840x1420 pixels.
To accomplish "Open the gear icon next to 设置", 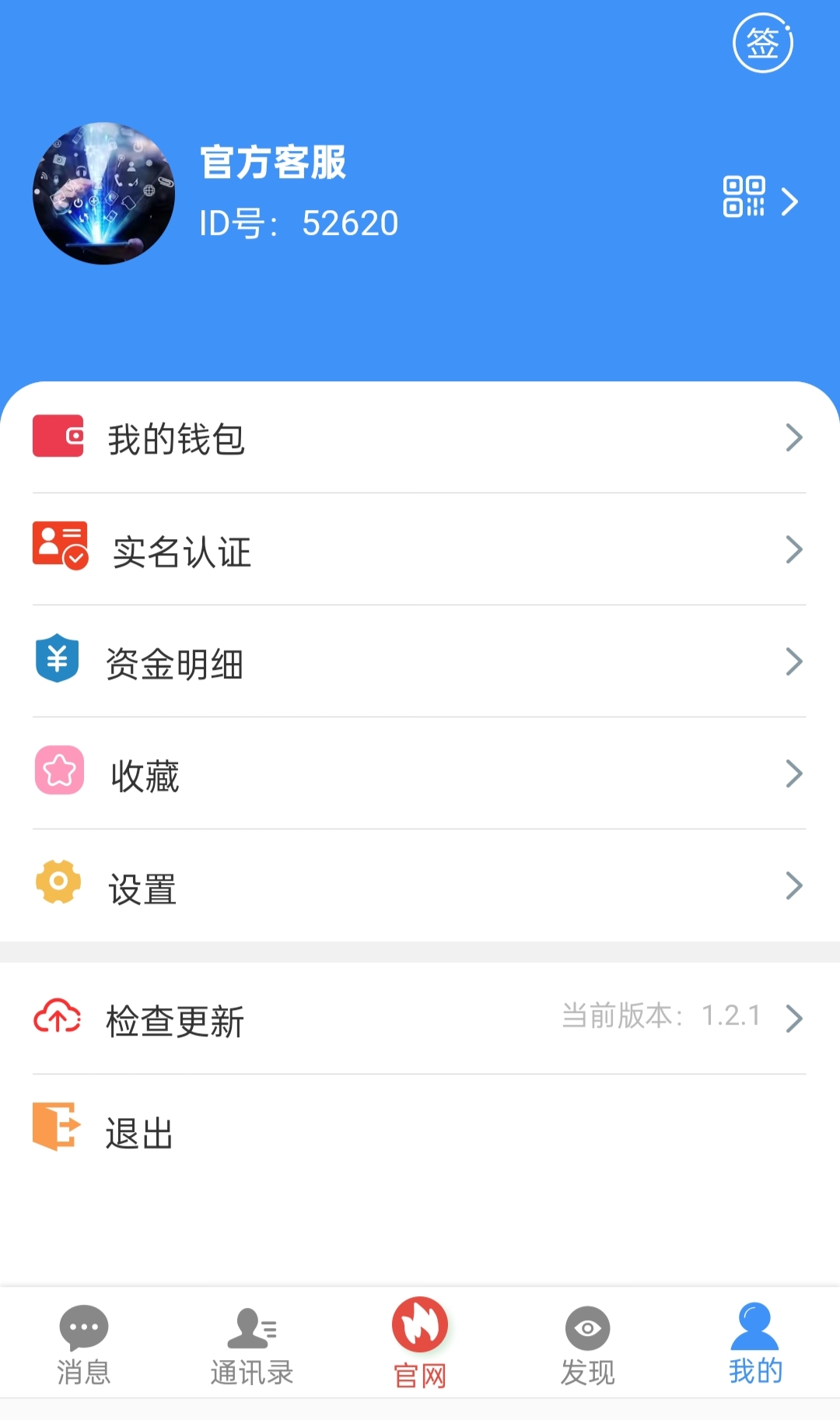I will [58, 886].
